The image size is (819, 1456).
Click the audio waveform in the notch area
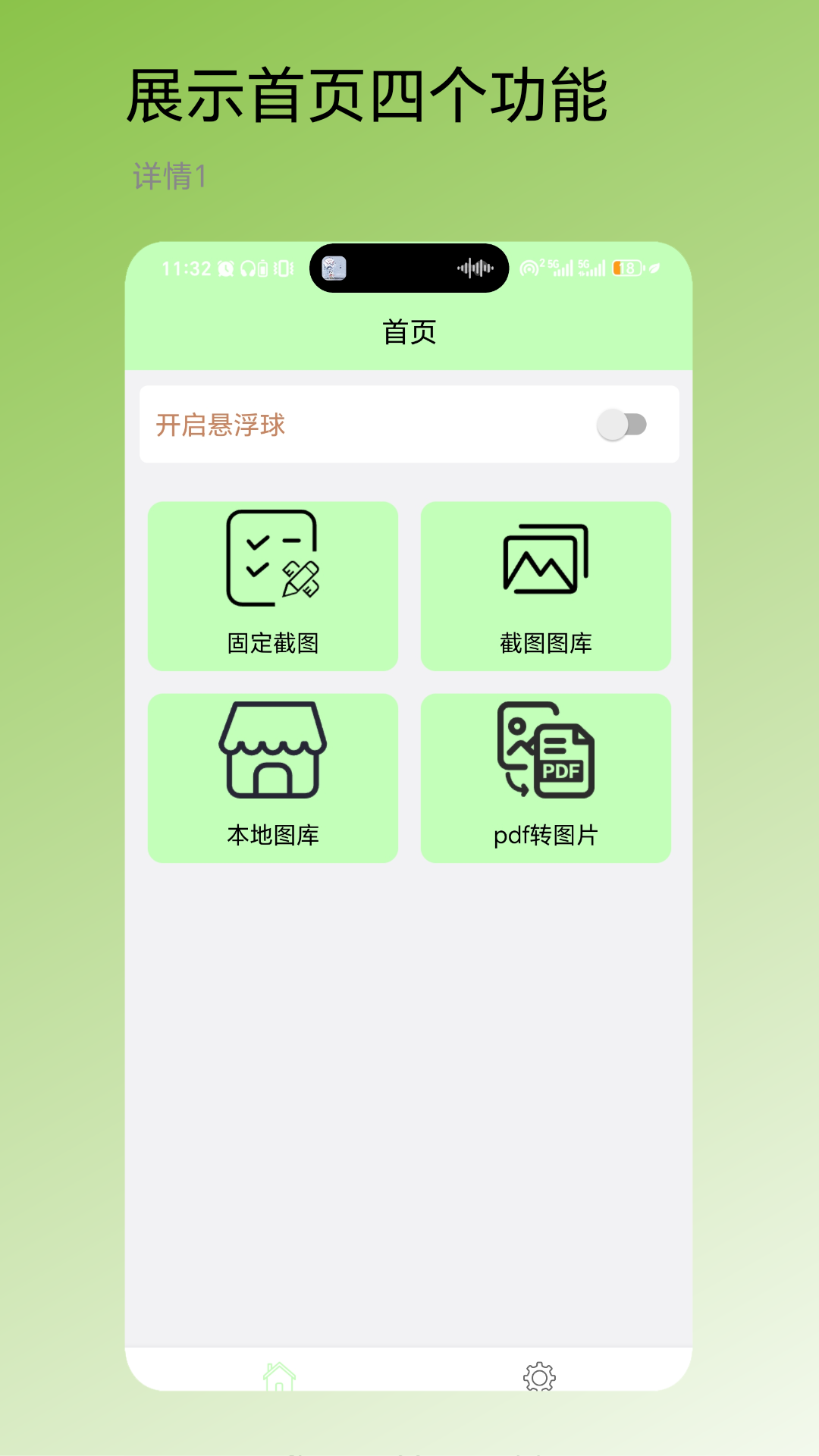(477, 269)
